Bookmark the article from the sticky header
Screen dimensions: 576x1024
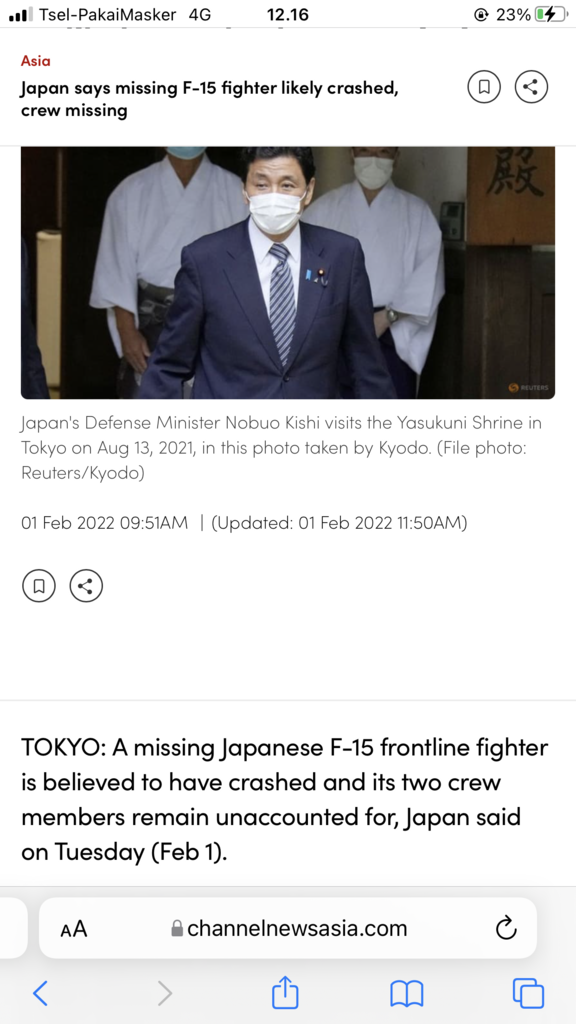tap(484, 87)
